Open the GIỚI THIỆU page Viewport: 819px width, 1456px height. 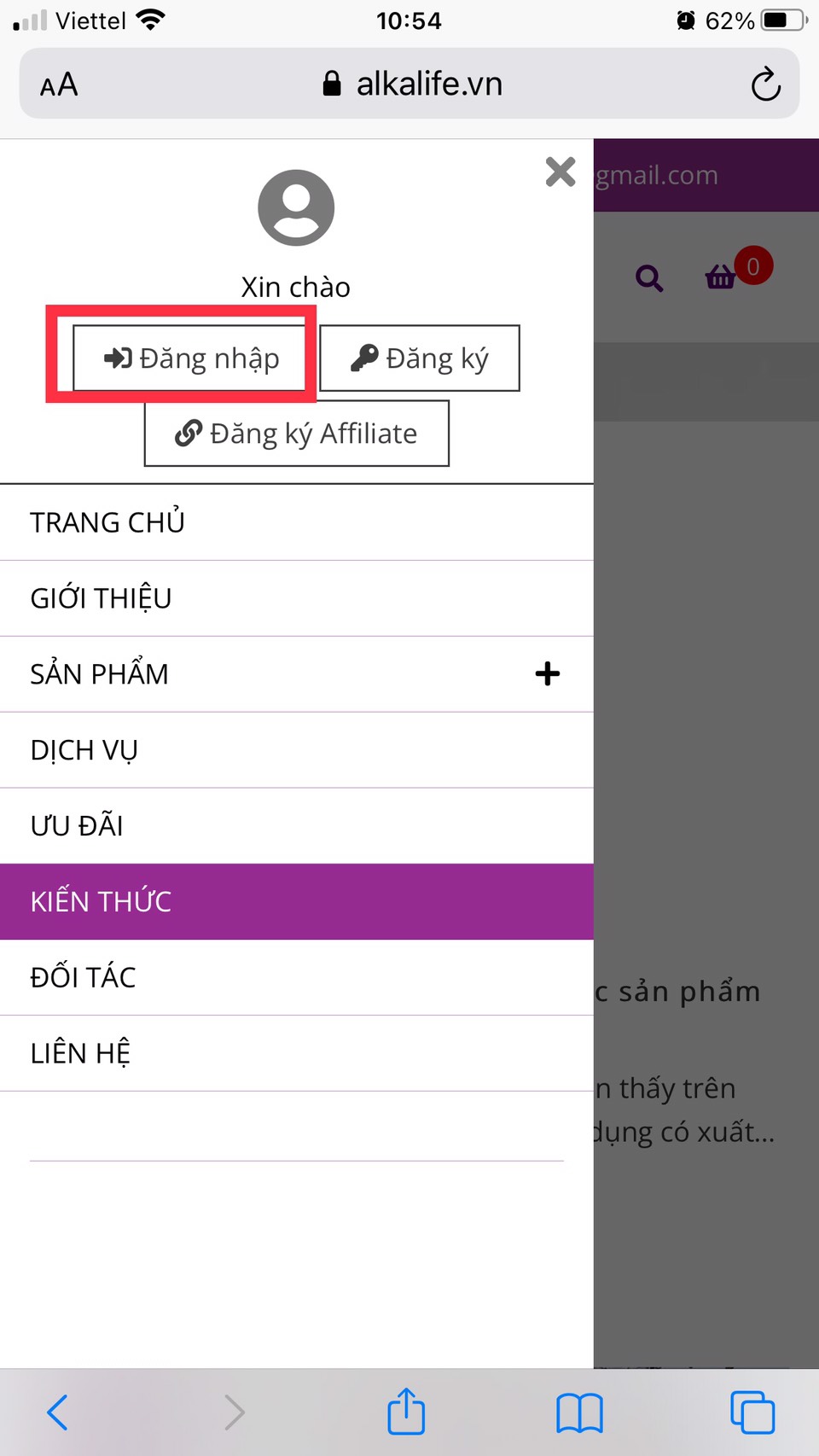coord(101,598)
